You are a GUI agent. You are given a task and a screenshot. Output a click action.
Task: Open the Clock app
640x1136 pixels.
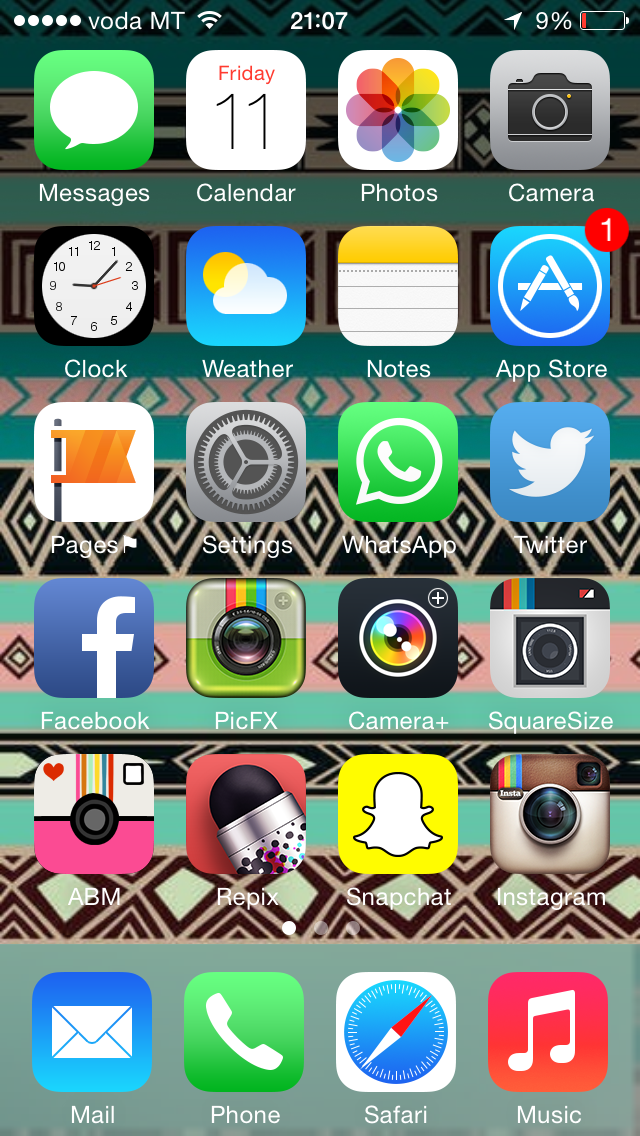pyautogui.click(x=94, y=286)
